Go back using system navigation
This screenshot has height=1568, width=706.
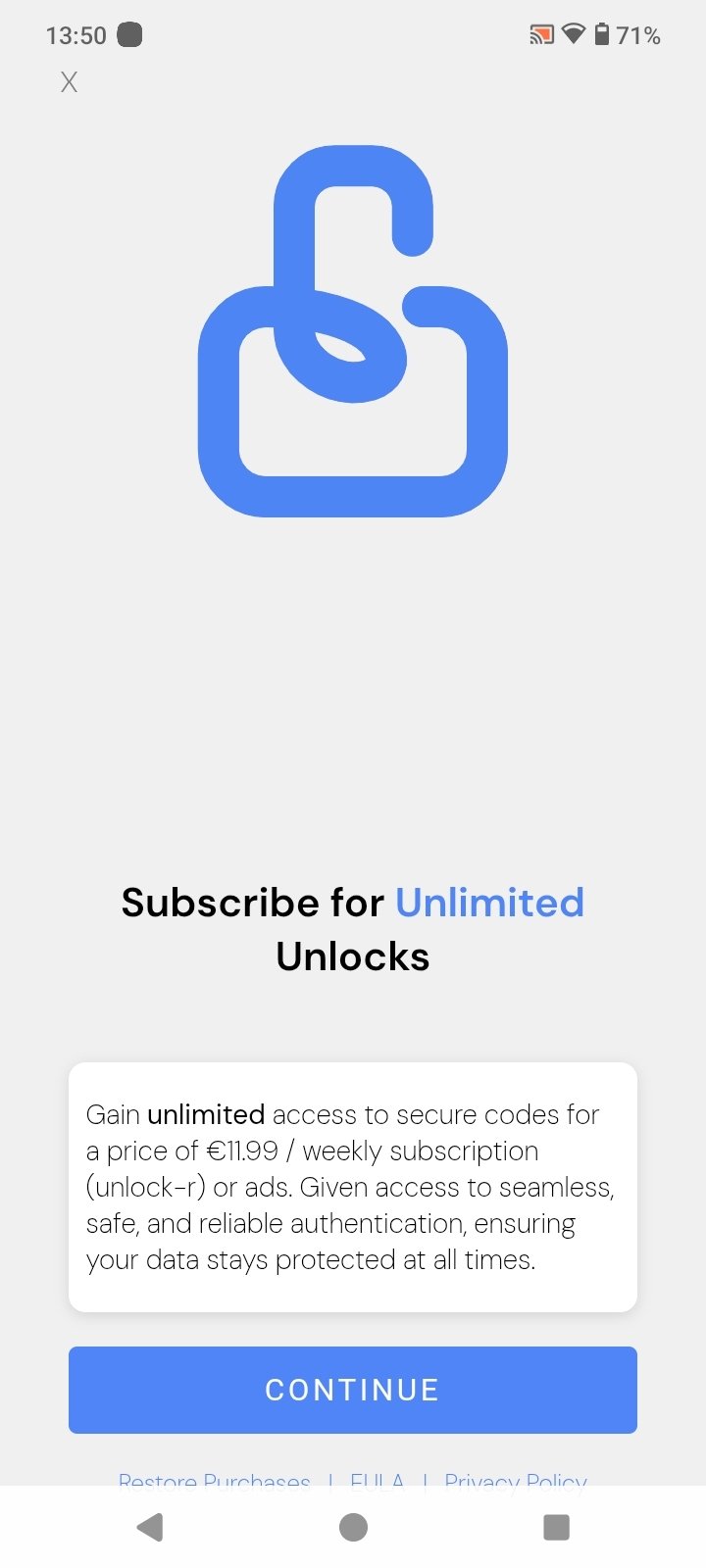coord(150,1527)
